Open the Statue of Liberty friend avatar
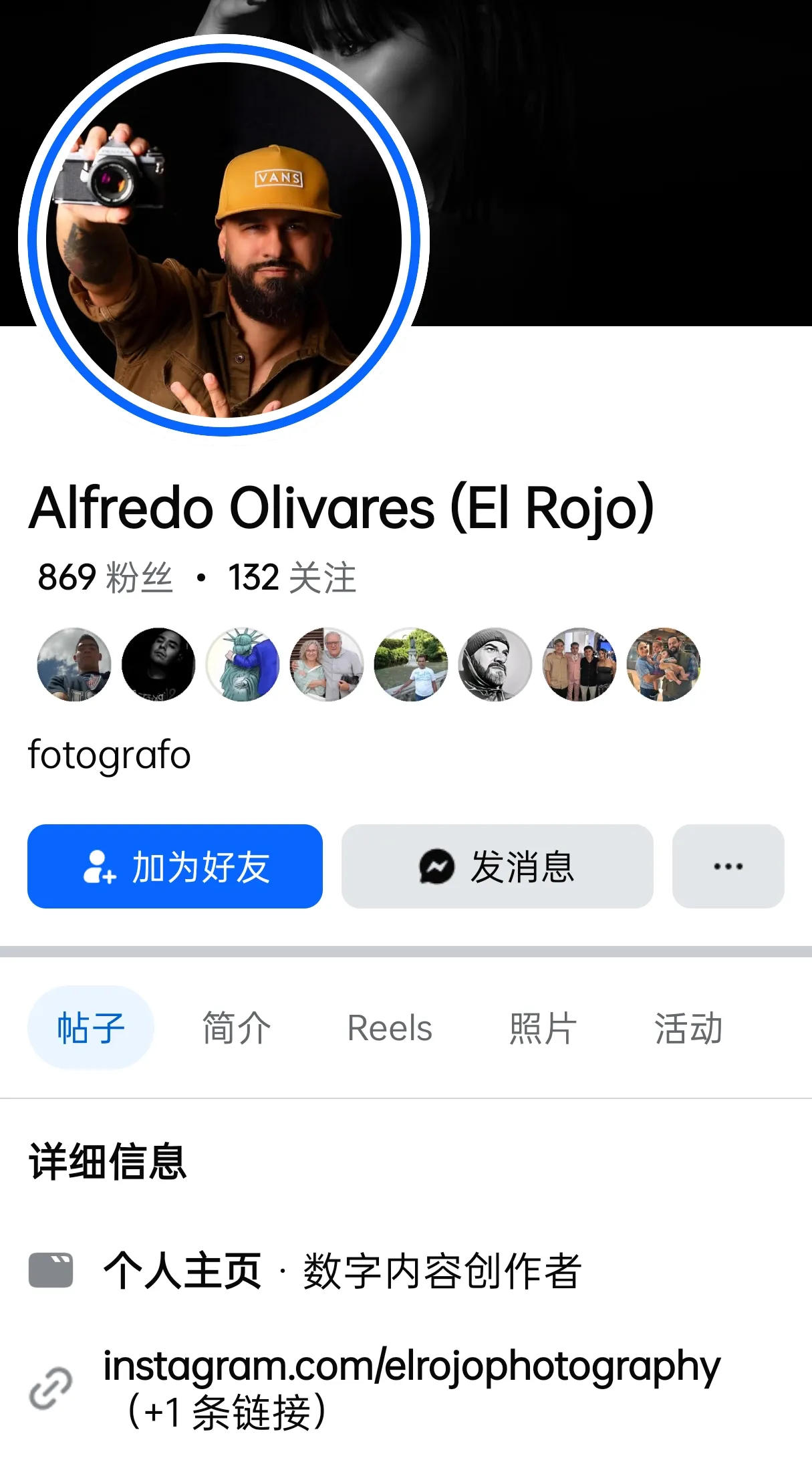This screenshot has width=812, height=1458. point(243,664)
